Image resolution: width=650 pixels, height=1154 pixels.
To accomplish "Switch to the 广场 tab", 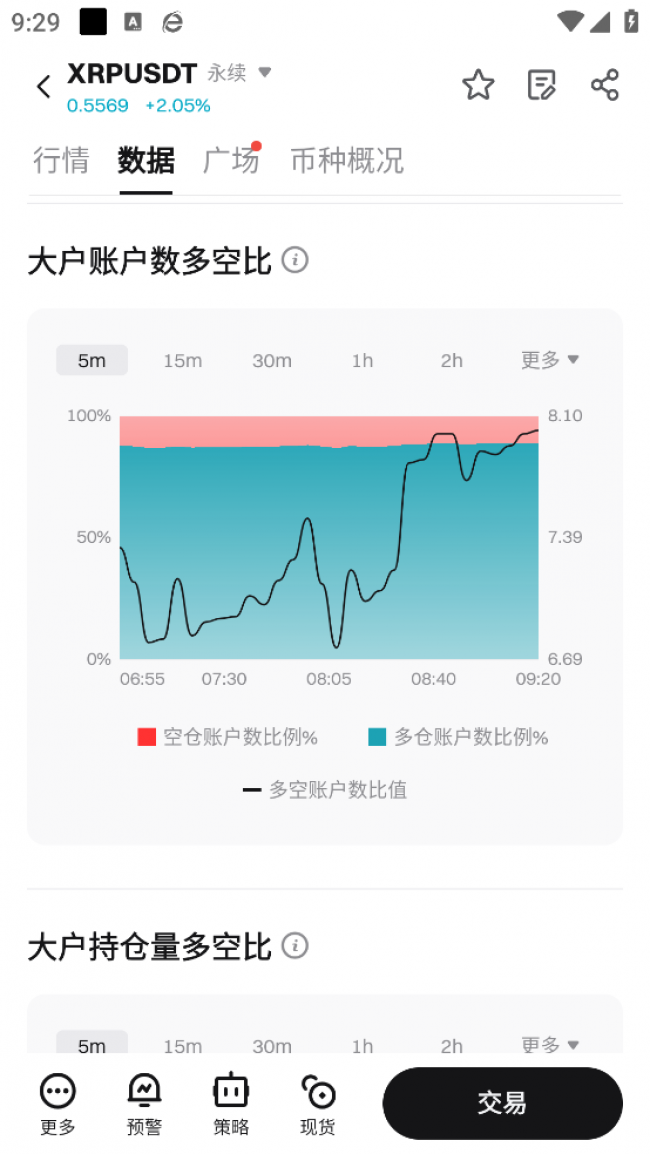I will pos(231,160).
